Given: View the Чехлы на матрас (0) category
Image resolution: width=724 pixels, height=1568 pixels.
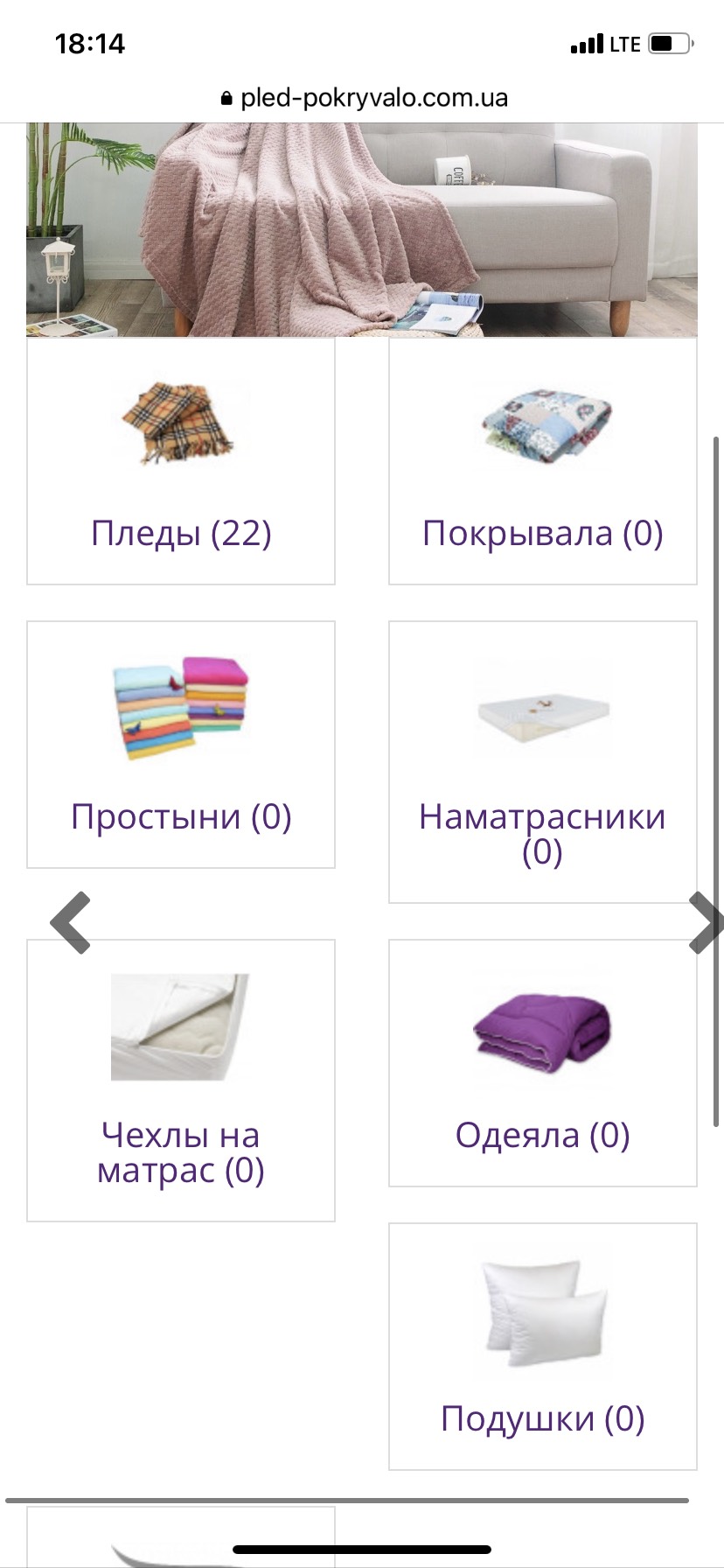Looking at the screenshot, I should tap(181, 1081).
